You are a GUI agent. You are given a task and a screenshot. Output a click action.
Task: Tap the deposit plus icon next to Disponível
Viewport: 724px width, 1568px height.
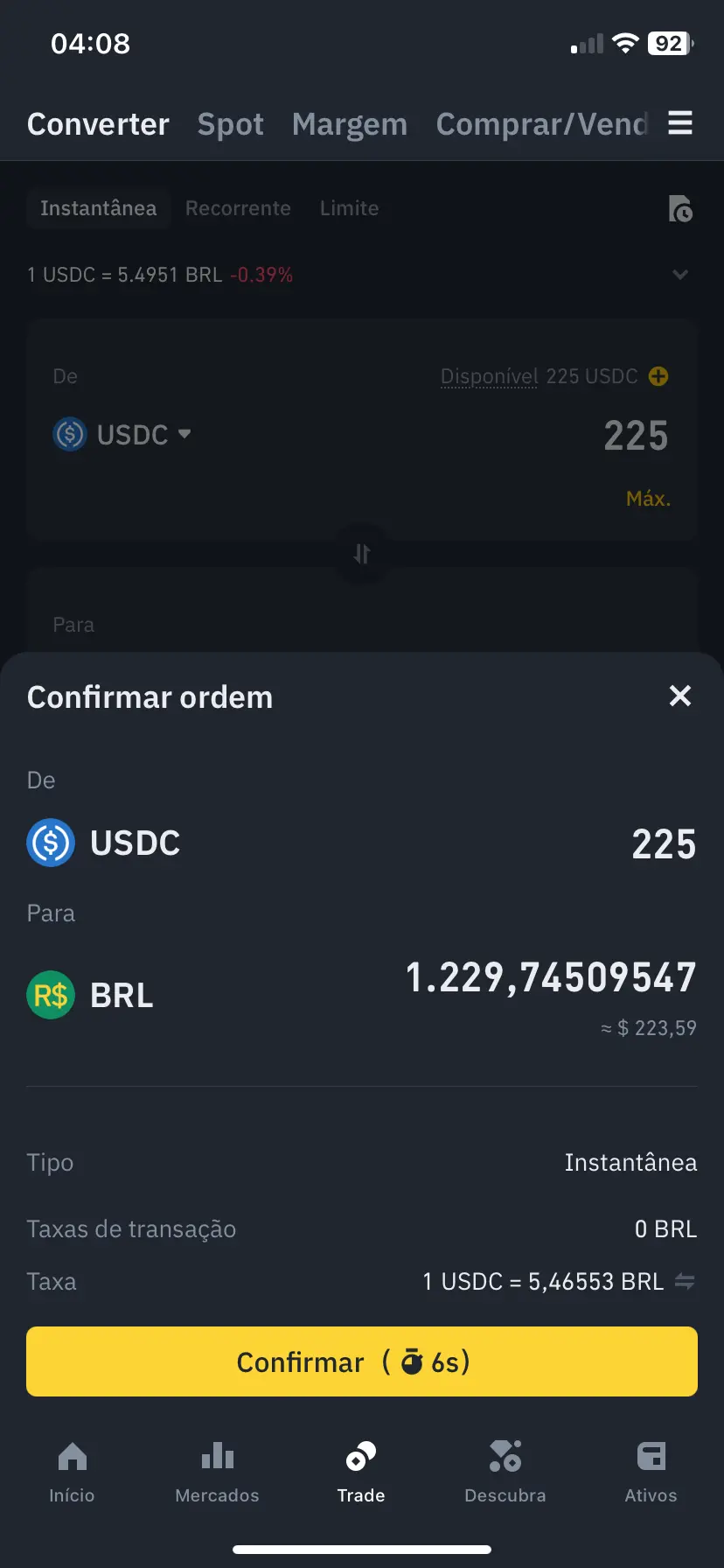(x=659, y=376)
